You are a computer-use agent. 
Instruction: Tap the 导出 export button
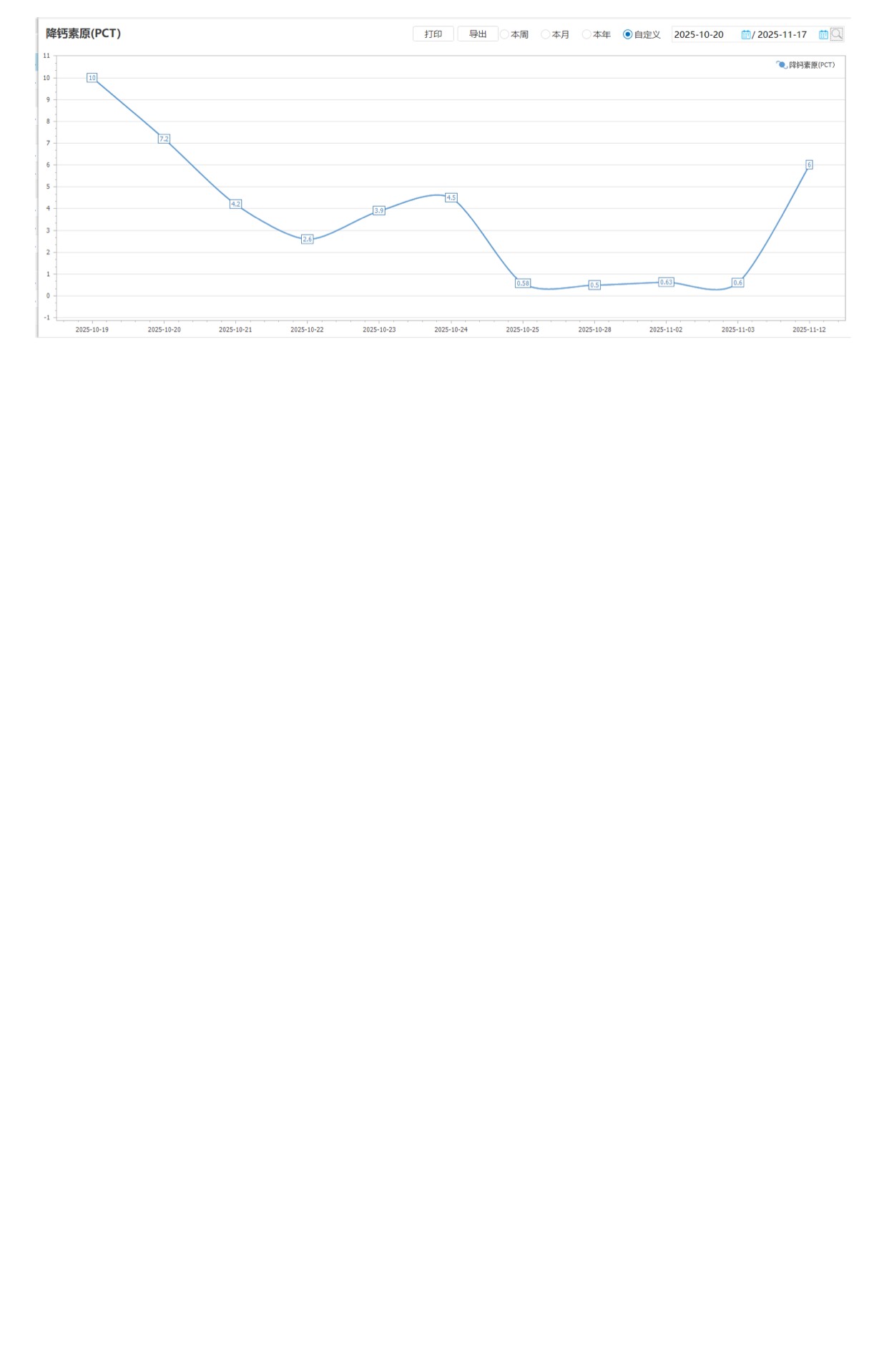[x=477, y=34]
